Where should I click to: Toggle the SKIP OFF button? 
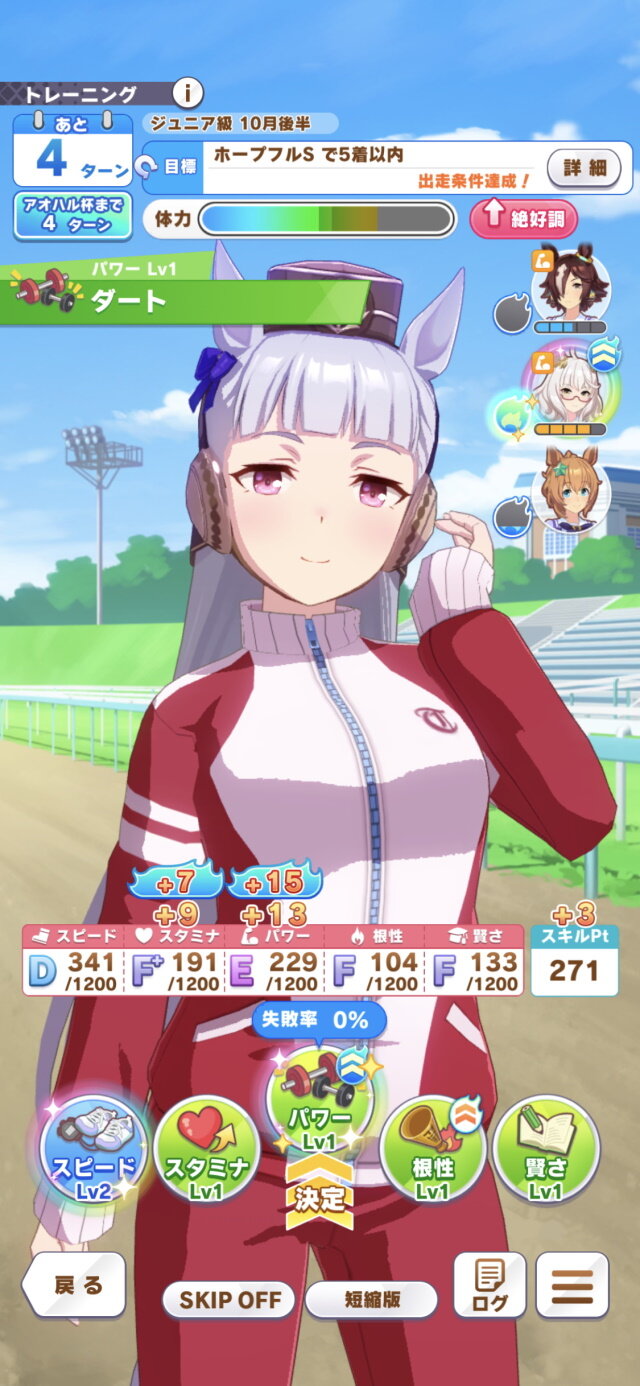click(230, 1300)
